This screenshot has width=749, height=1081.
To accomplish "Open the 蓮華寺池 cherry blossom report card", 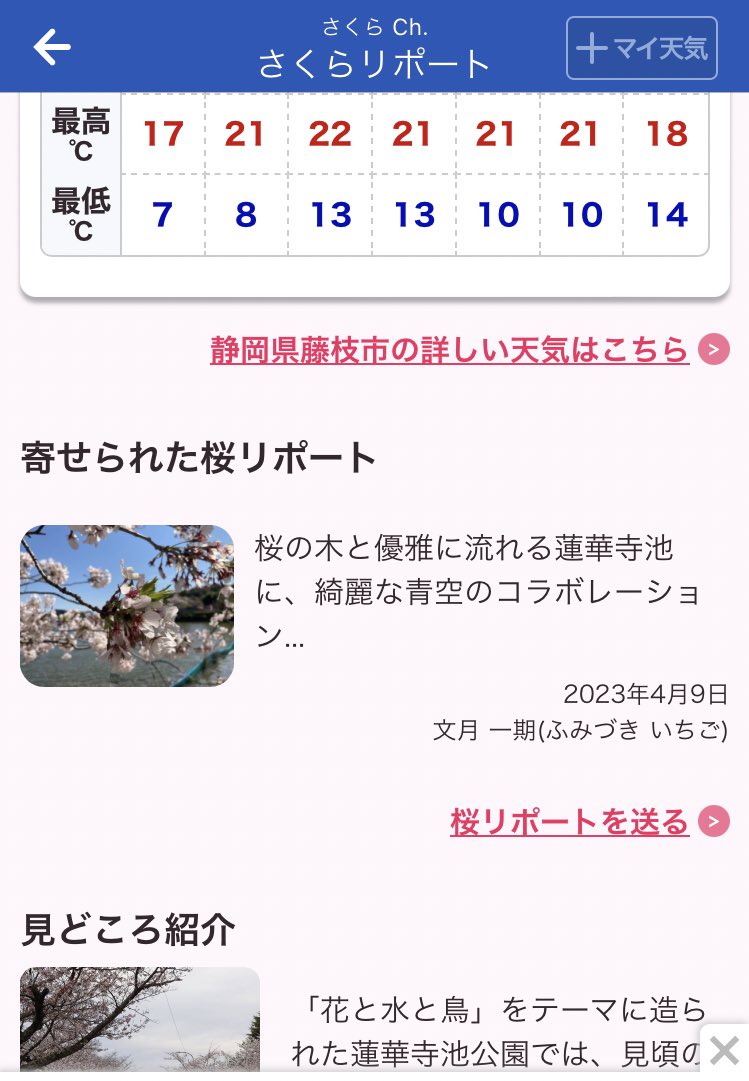I will 374,606.
